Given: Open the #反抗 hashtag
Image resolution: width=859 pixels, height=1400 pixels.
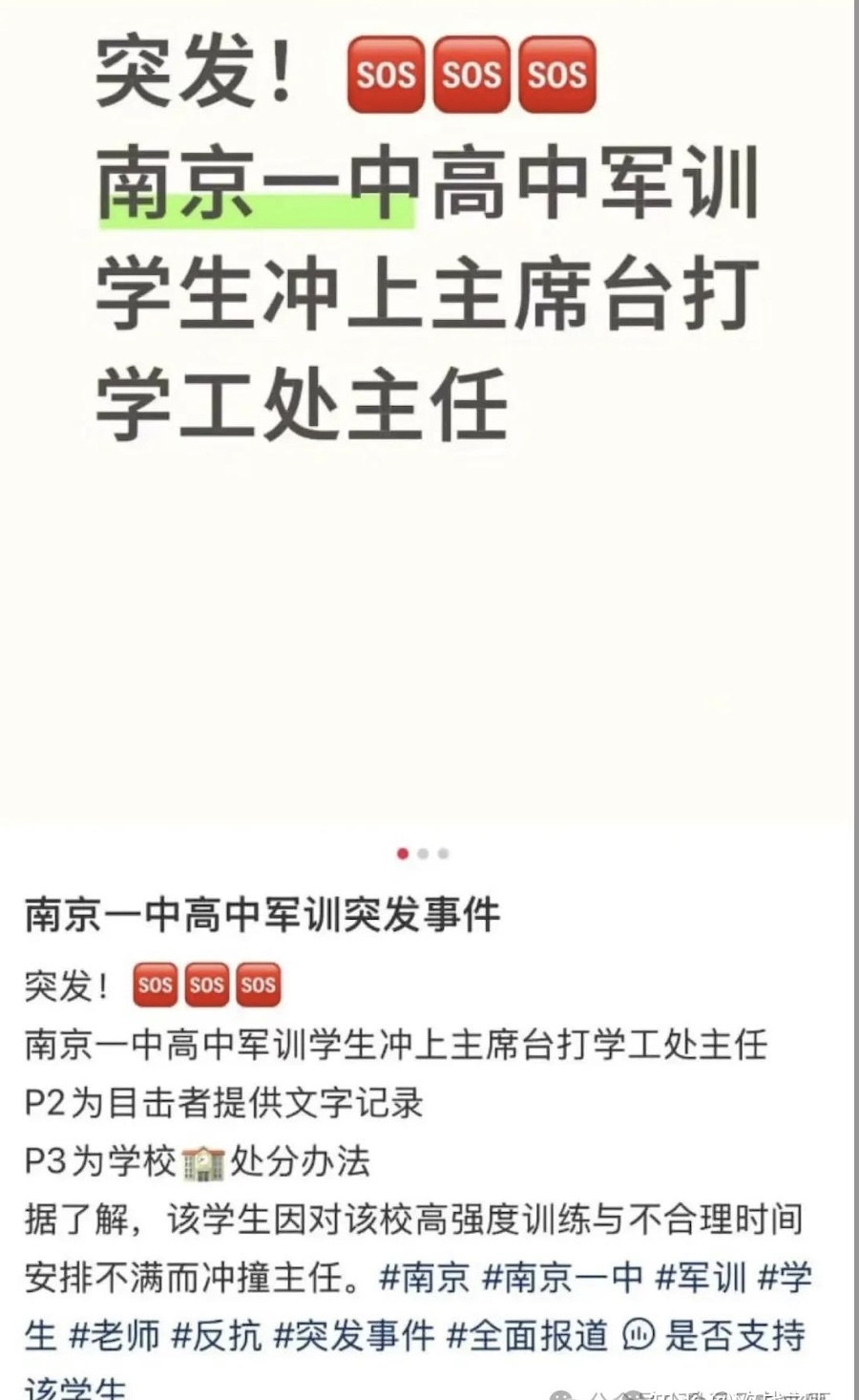Looking at the screenshot, I should [x=217, y=1335].
